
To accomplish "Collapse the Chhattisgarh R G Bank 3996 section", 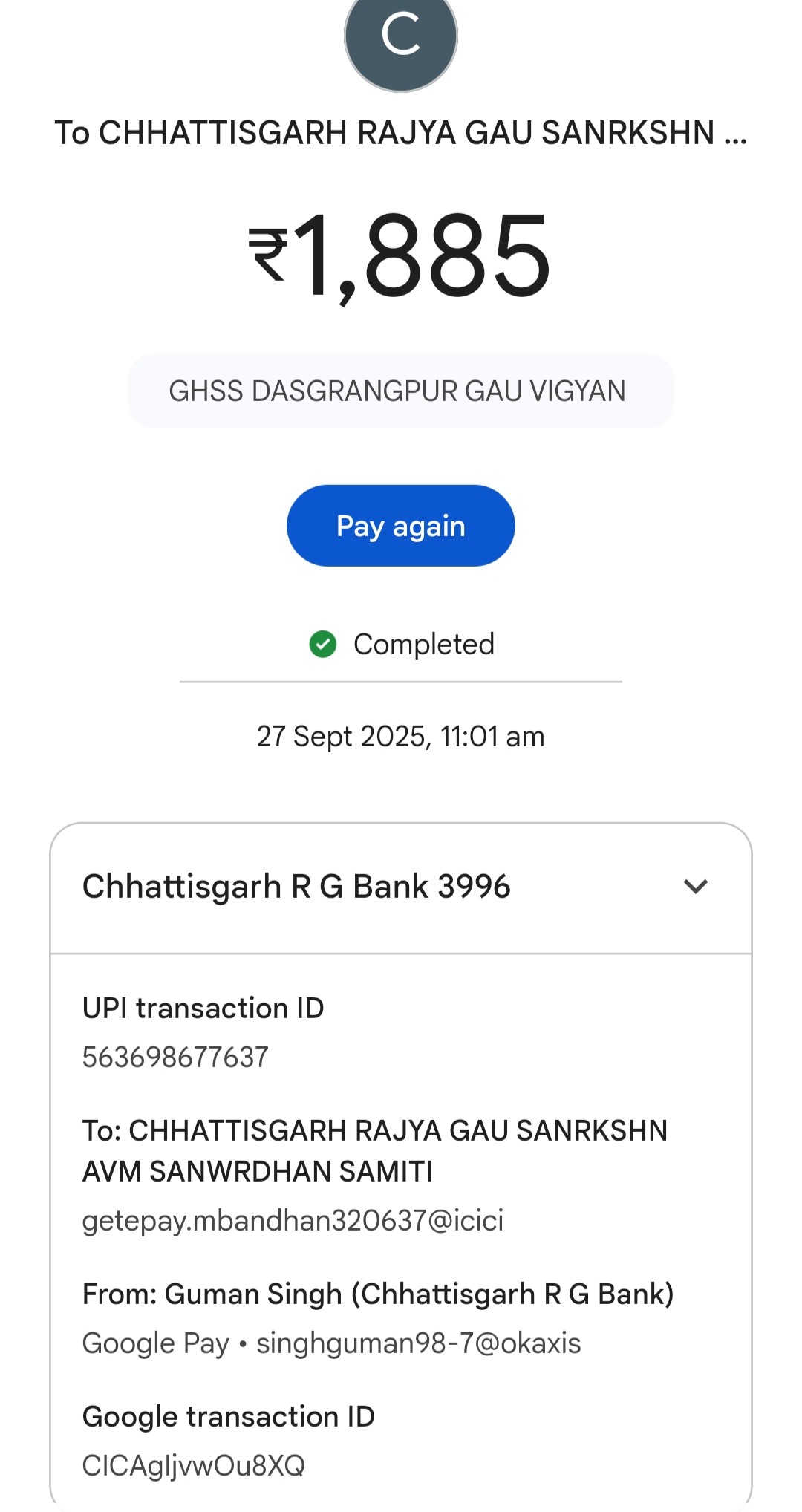I will click(x=695, y=886).
